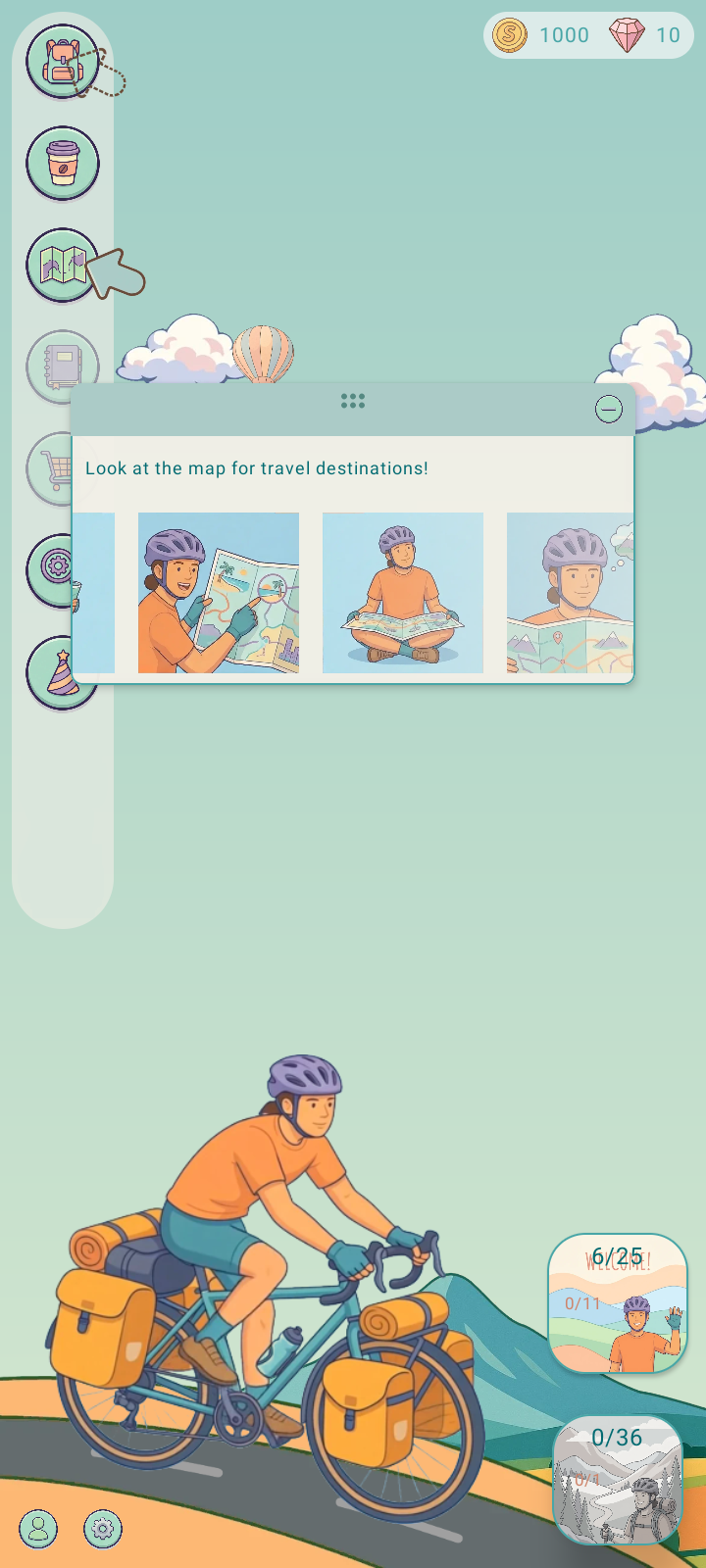Select the cyclist thinking over map picture
The width and height of the screenshot is (706, 1568).
pyautogui.click(x=570, y=593)
